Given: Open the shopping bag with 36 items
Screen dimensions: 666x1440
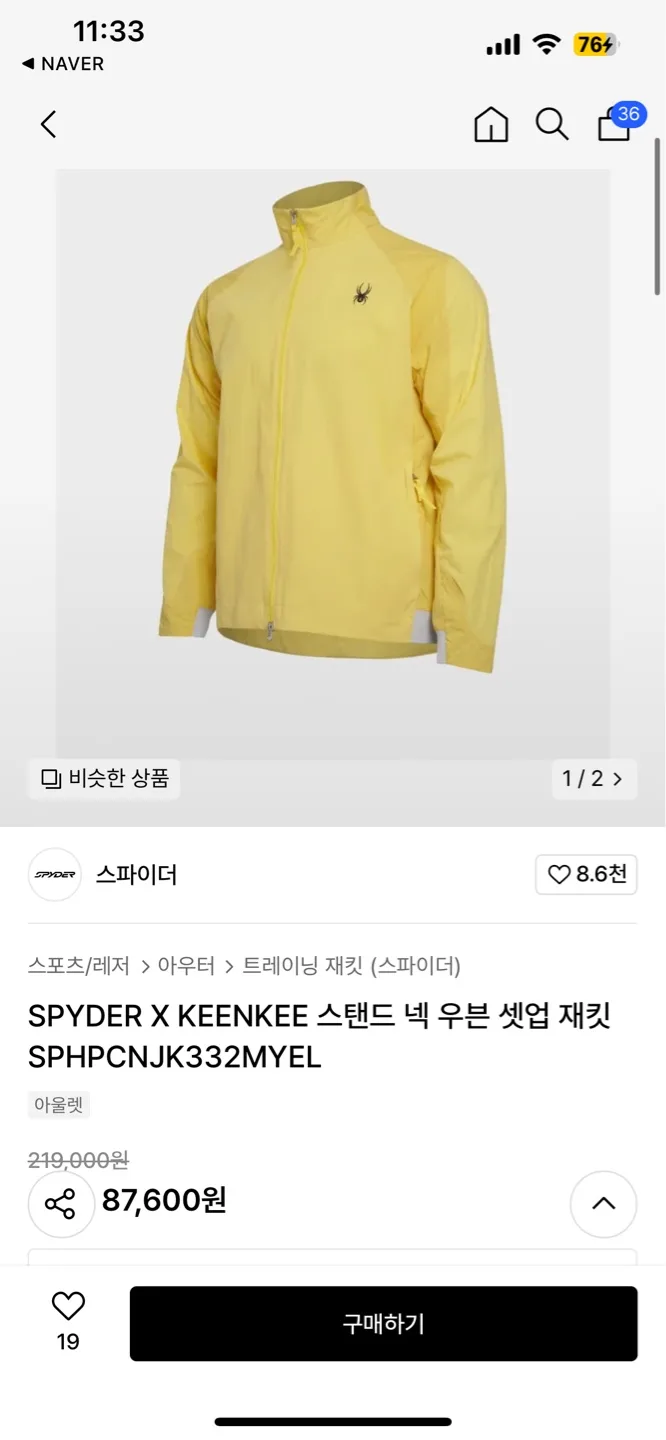Looking at the screenshot, I should point(615,124).
